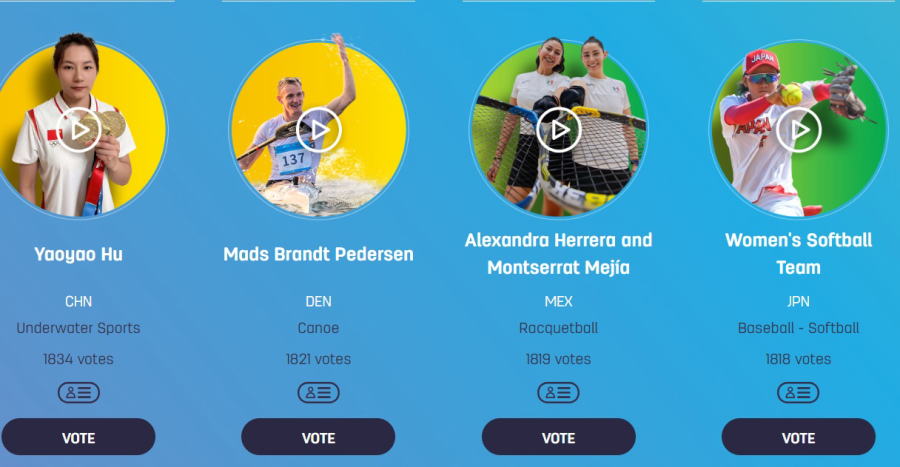View Women's Softball Team profile details
Image resolution: width=900 pixels, height=467 pixels.
pyautogui.click(x=798, y=393)
